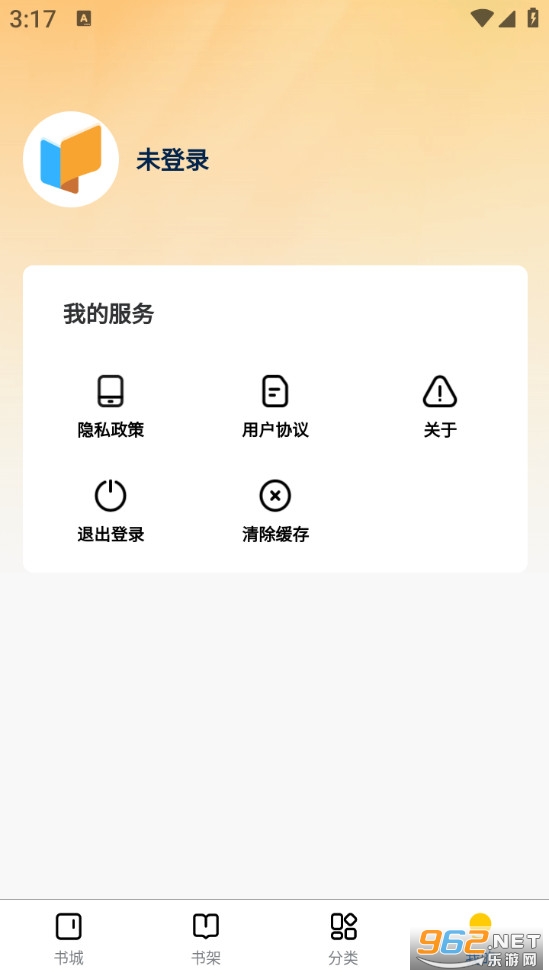Open 隐私政策 privacy policy

(111, 406)
